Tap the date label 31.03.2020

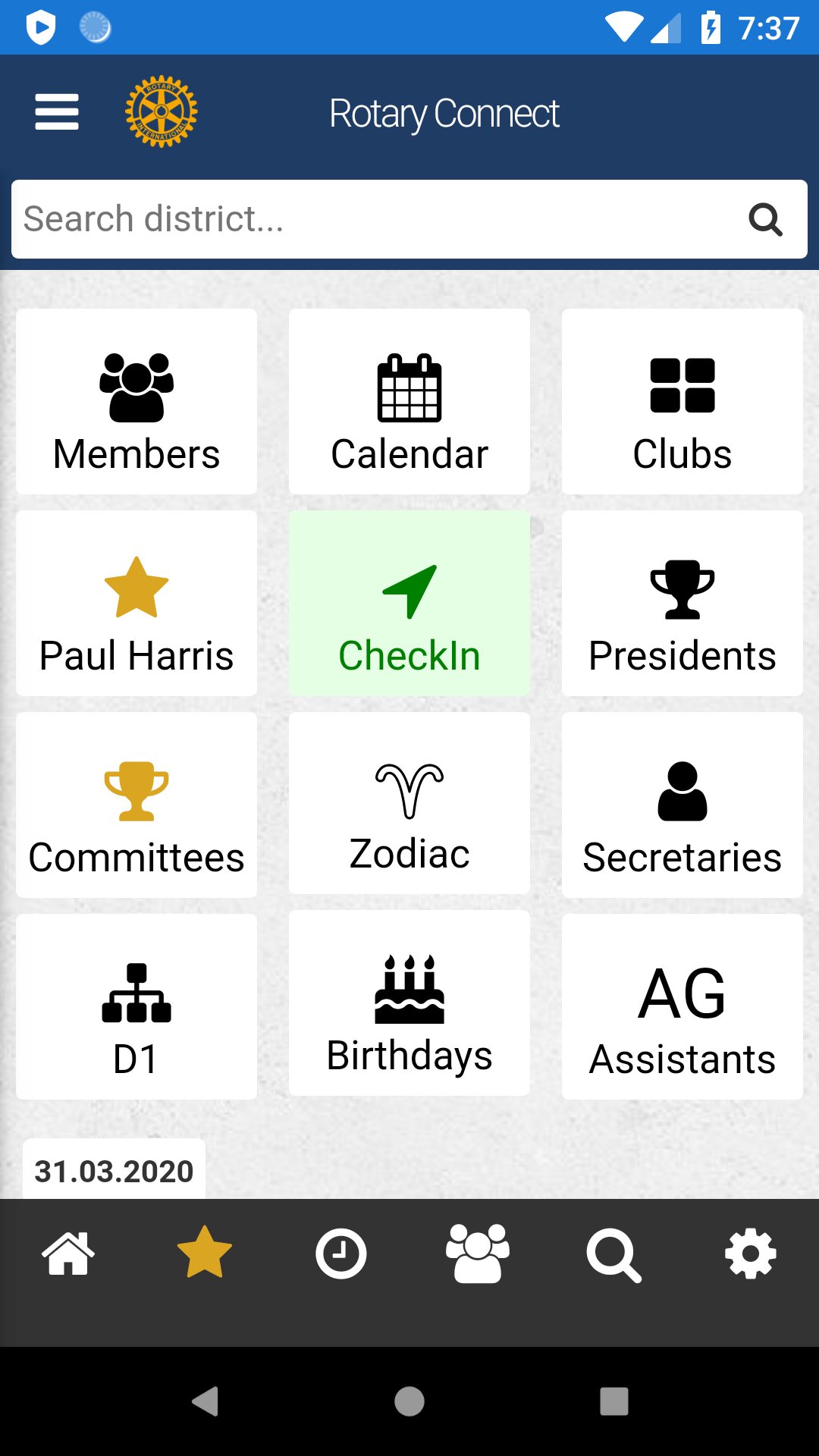[x=112, y=1170]
